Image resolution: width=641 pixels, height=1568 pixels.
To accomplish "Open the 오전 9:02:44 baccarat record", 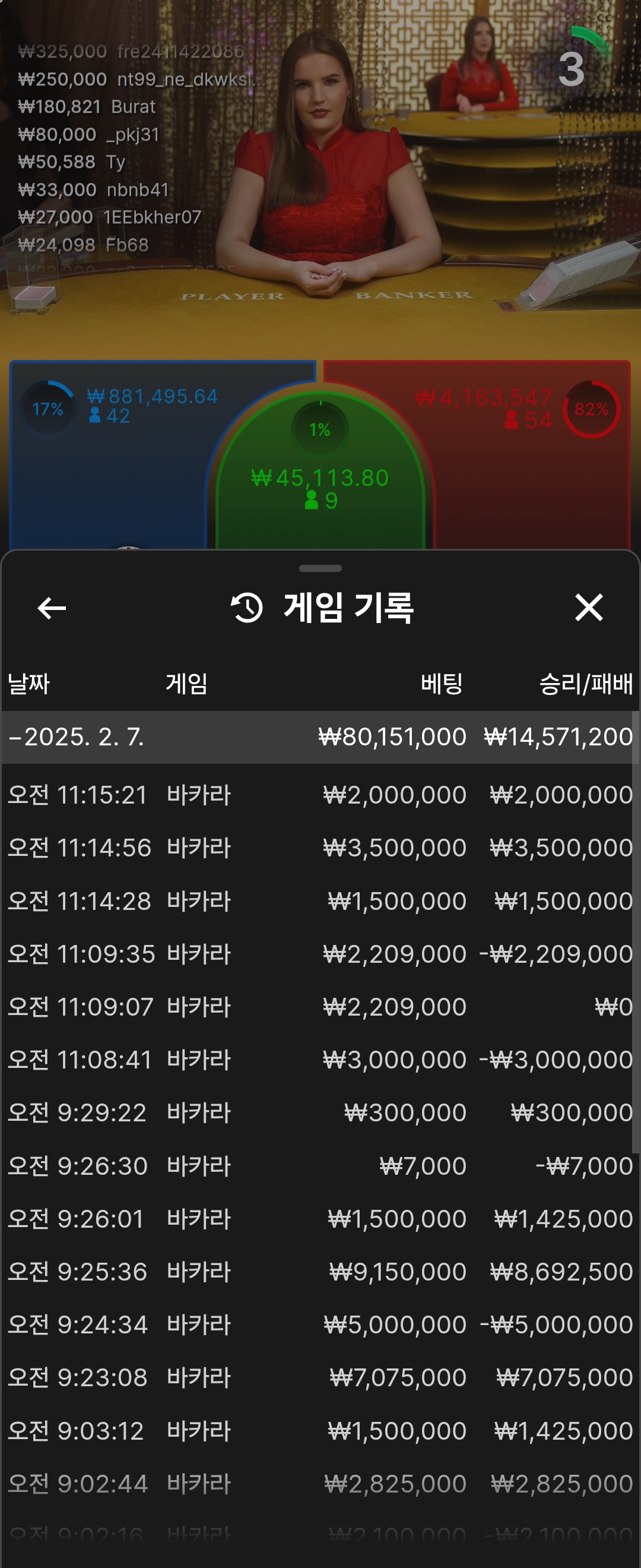I will pyautogui.click(x=320, y=1484).
